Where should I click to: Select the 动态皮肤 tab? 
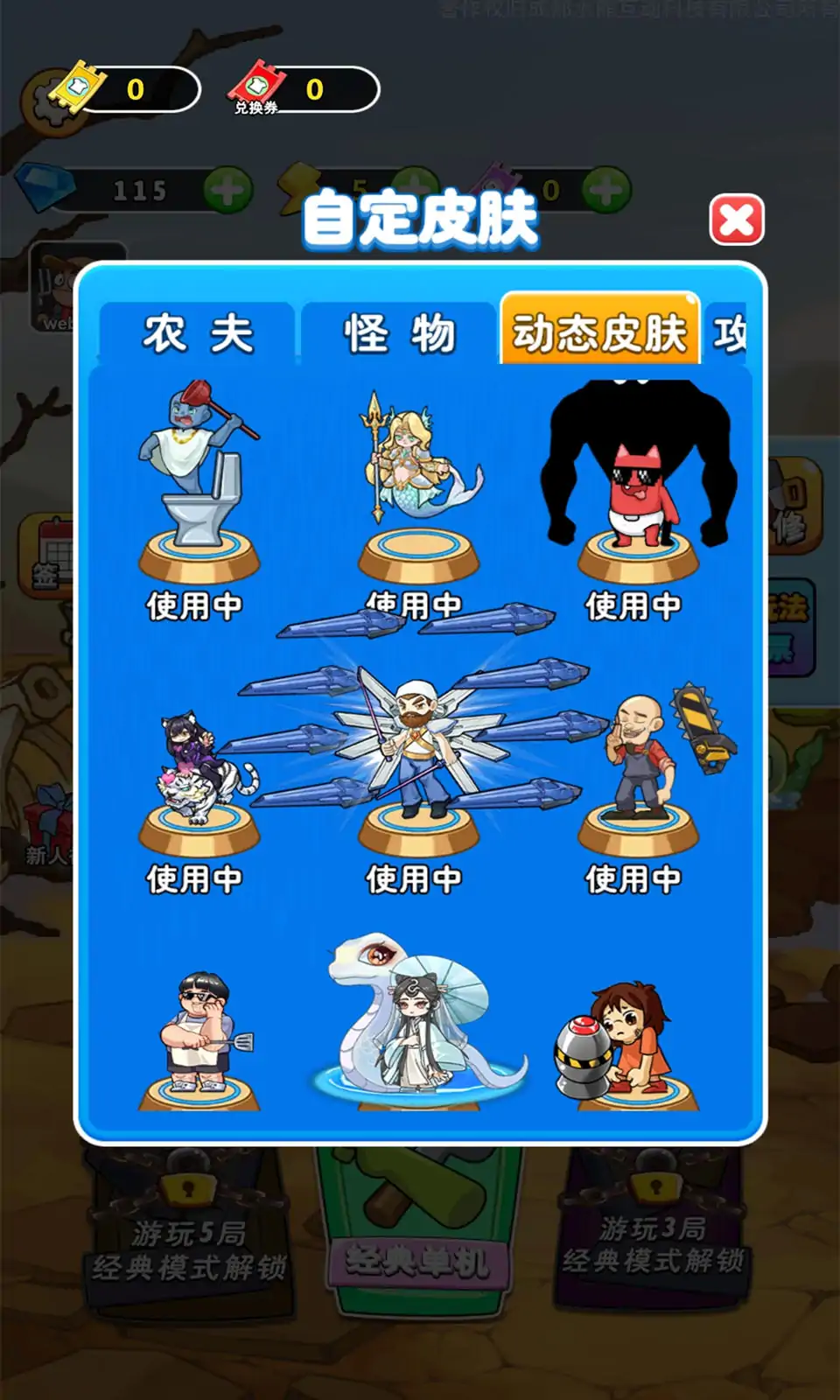(600, 332)
